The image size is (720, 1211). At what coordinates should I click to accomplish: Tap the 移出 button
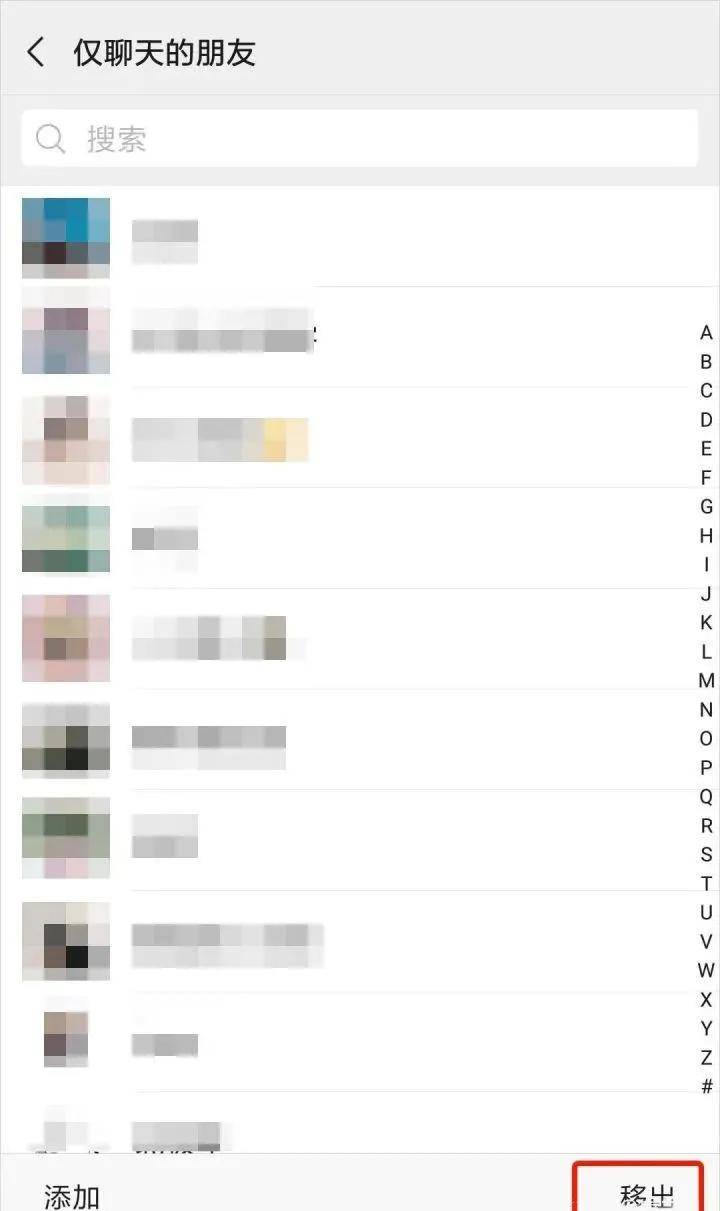(646, 1194)
